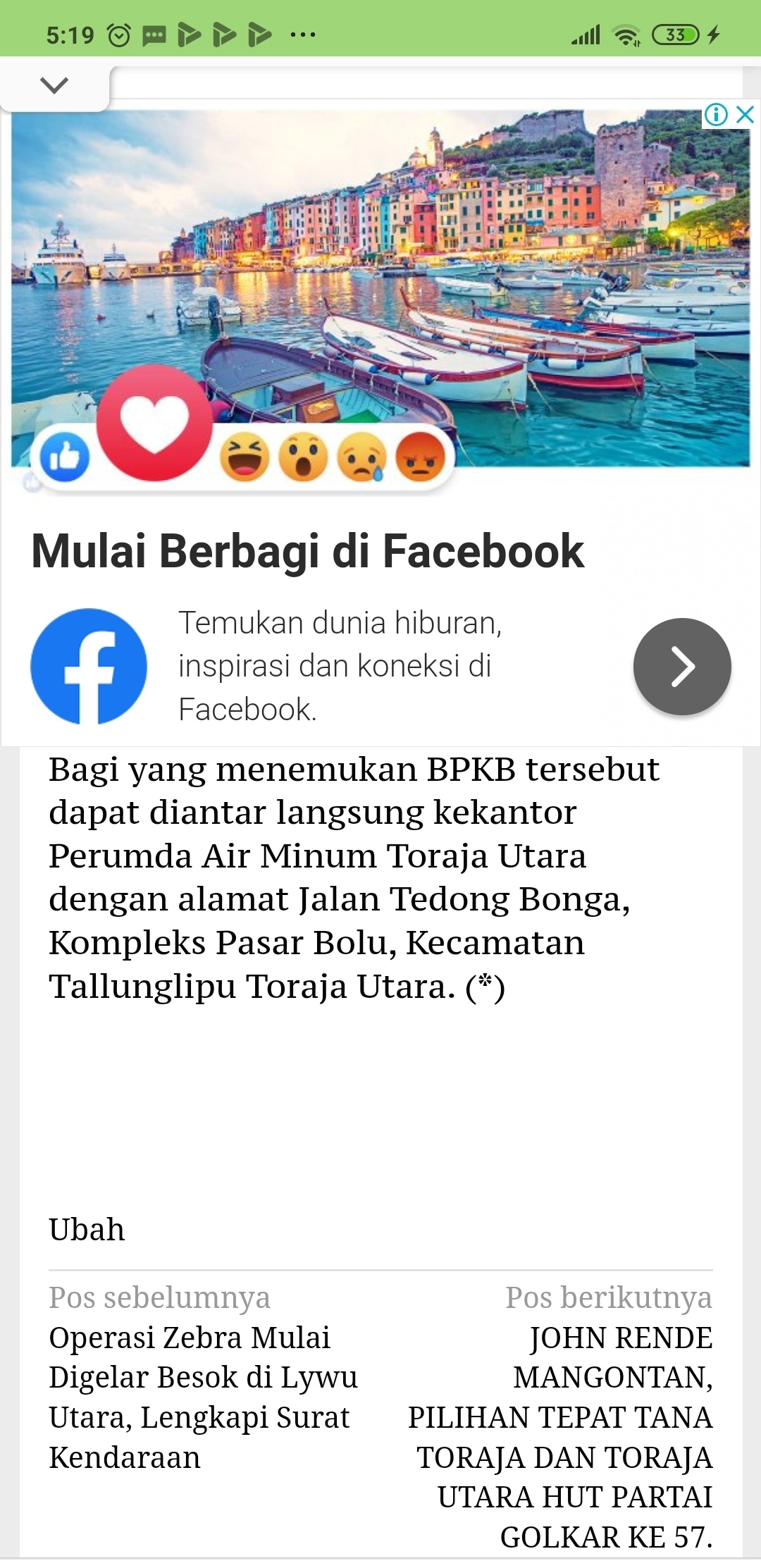Viewport: 761px width, 1568px height.
Task: Collapse the ad using the down chevron
Action: tap(54, 85)
